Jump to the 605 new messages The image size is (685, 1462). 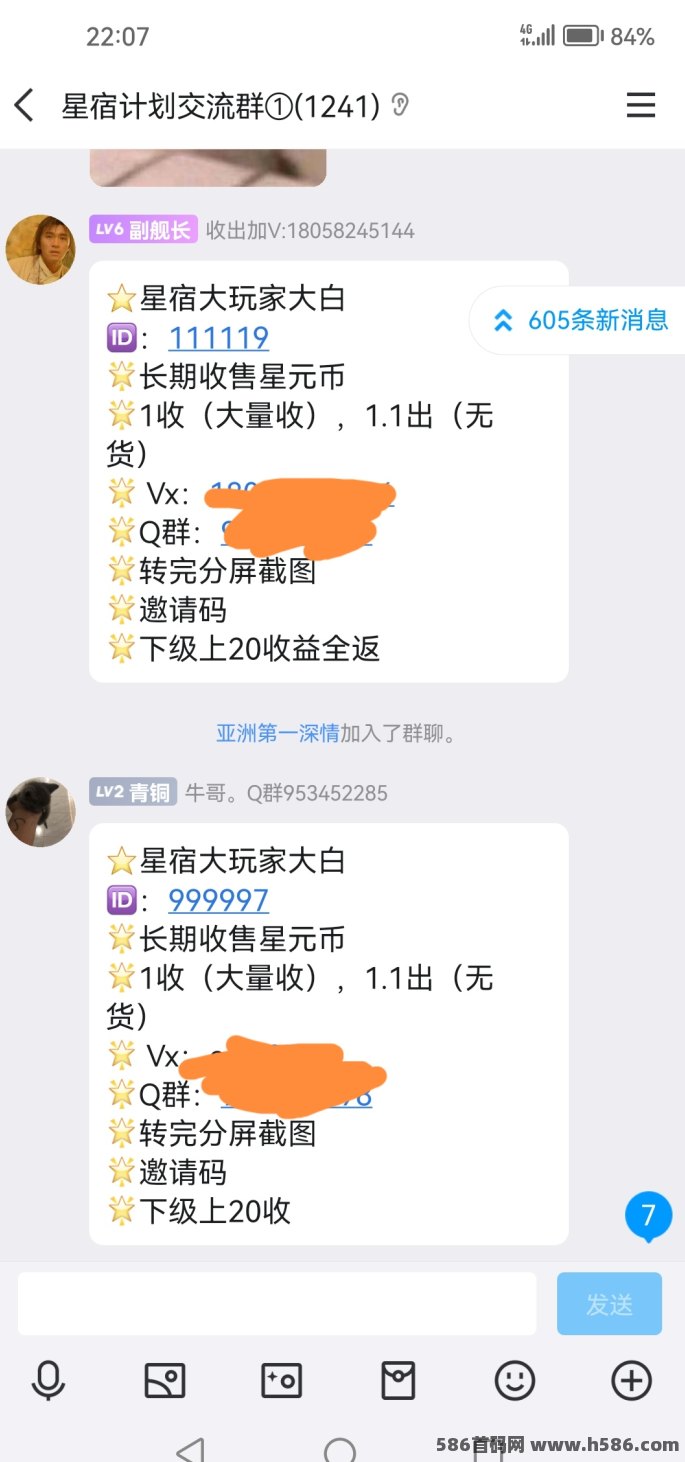[x=580, y=320]
